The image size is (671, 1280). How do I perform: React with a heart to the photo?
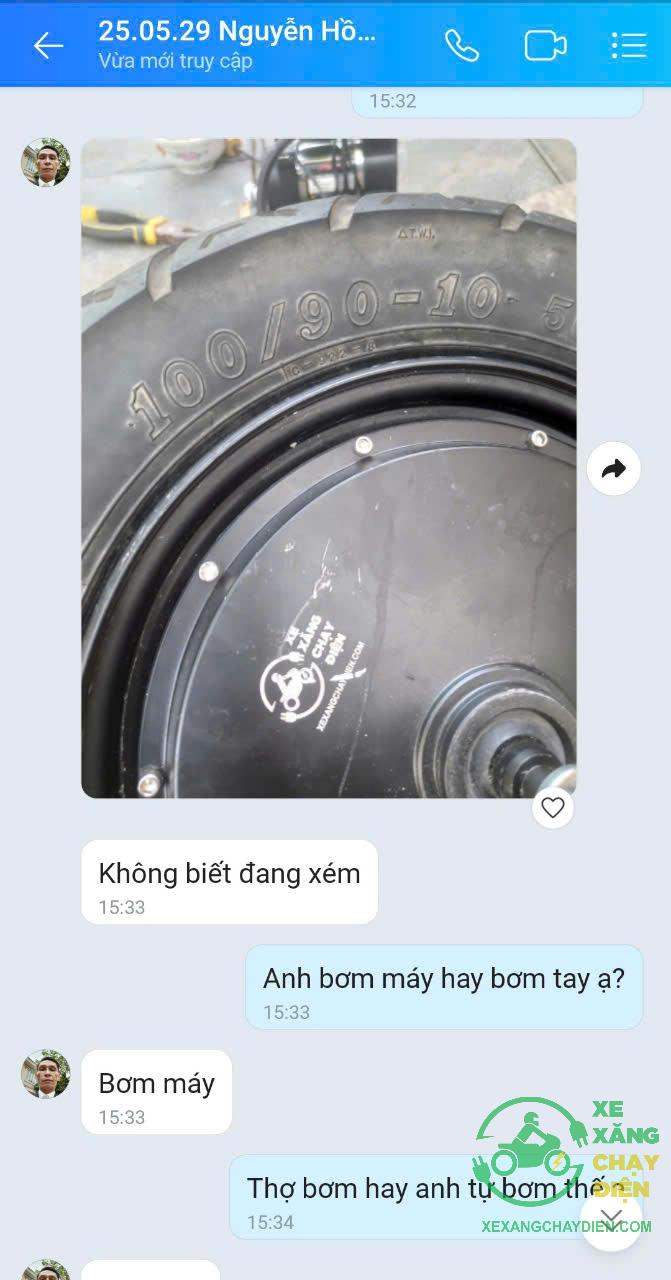(553, 806)
